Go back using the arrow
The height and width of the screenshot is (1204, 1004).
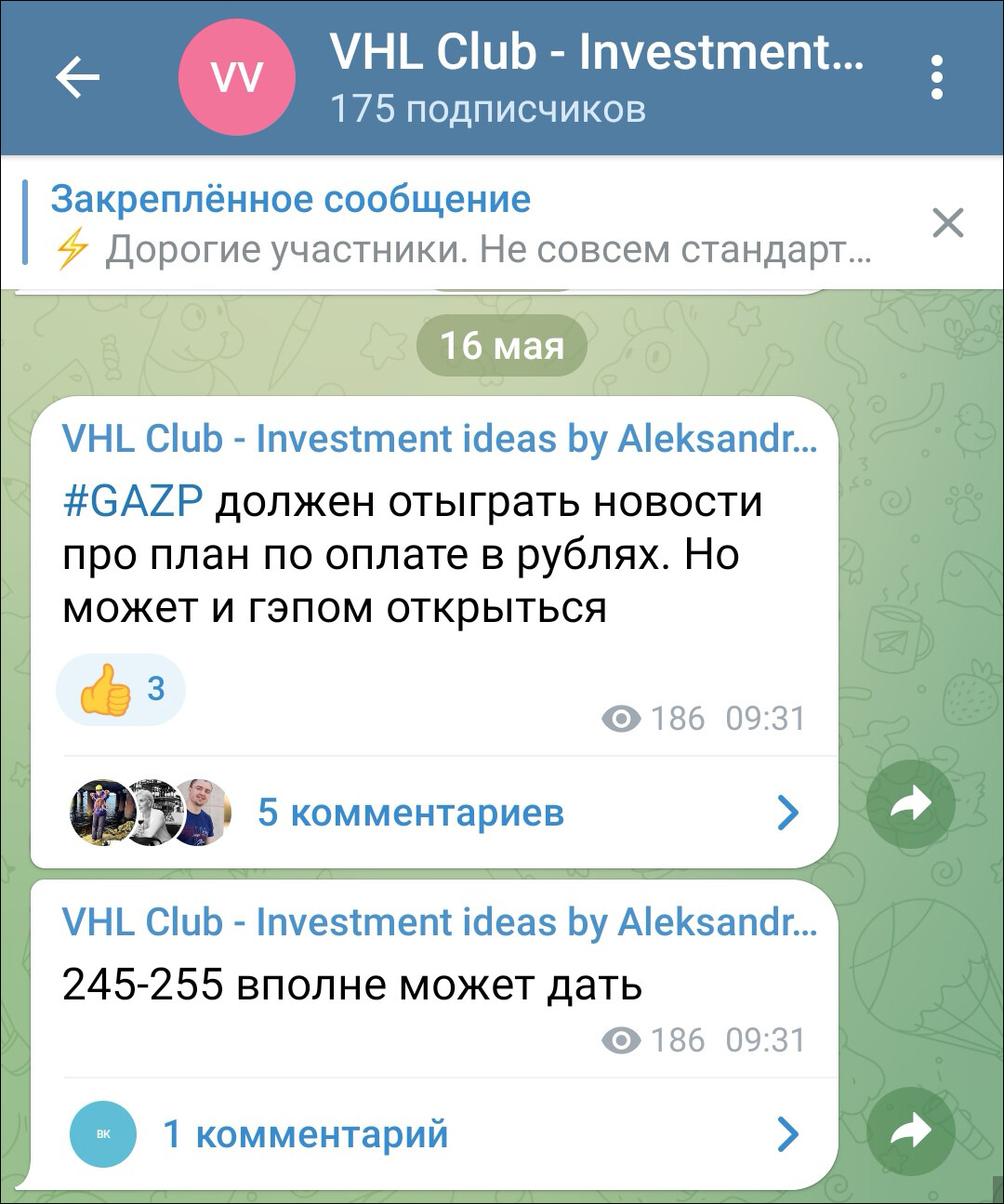pos(77,77)
